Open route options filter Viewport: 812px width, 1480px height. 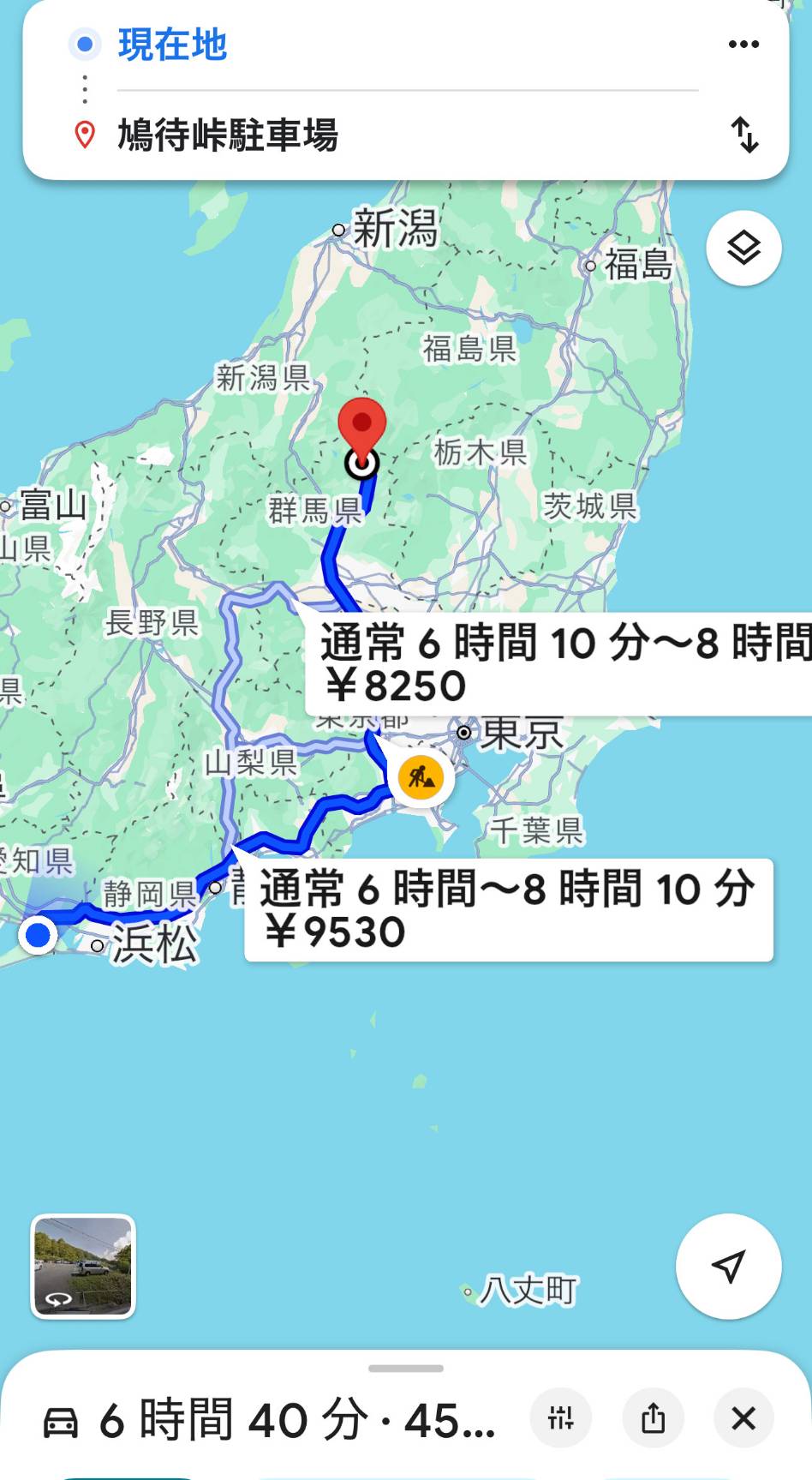(x=561, y=1418)
